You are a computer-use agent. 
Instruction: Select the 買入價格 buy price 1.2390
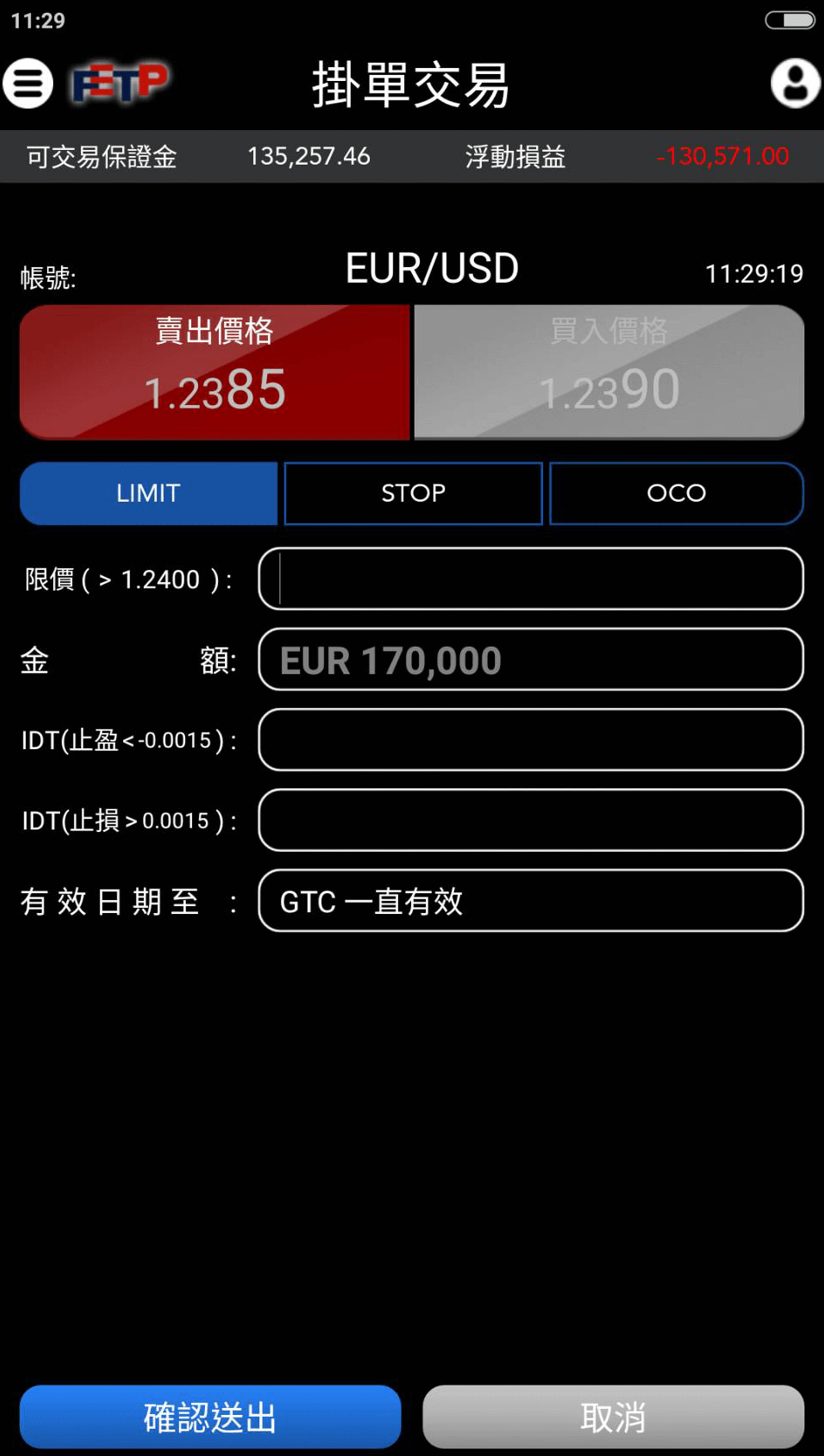pyautogui.click(x=609, y=372)
